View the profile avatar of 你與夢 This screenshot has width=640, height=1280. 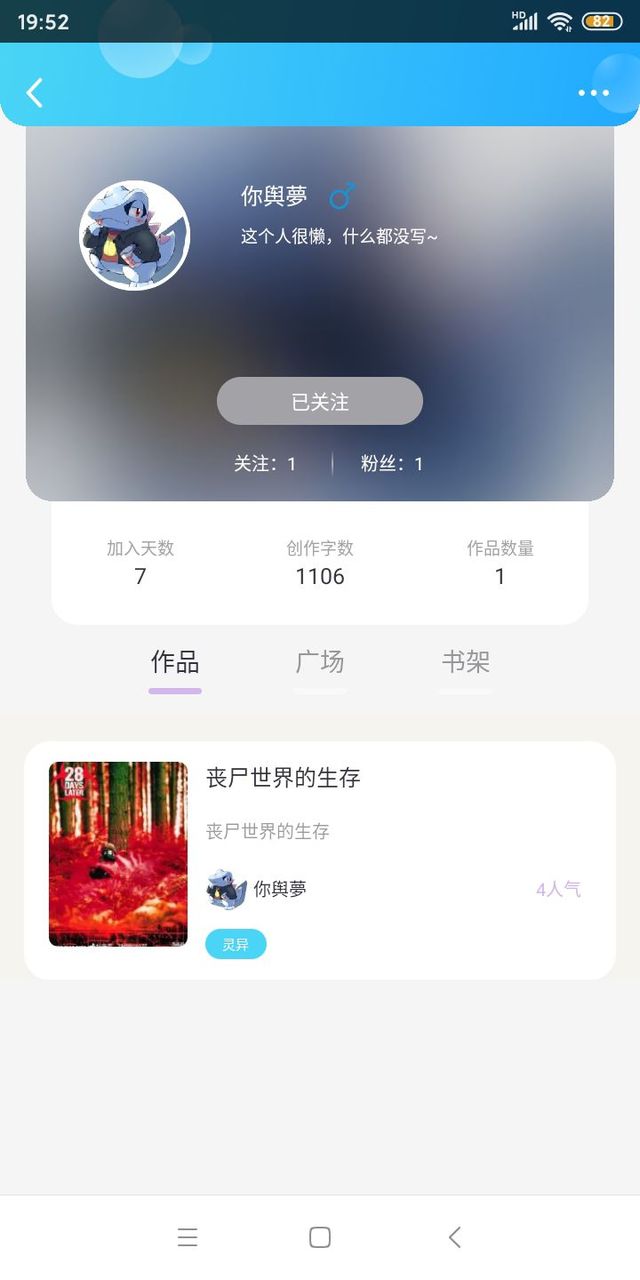coord(134,235)
